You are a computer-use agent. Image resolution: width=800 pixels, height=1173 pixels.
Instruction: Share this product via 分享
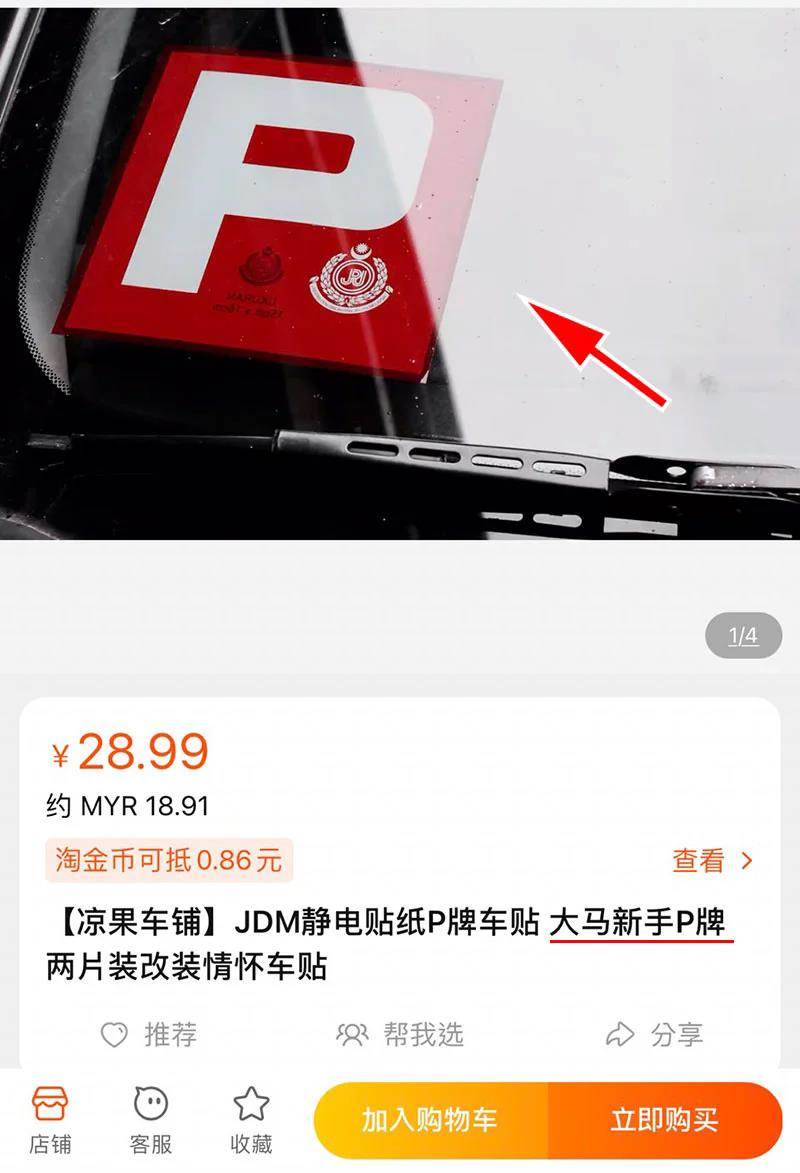pos(655,1035)
